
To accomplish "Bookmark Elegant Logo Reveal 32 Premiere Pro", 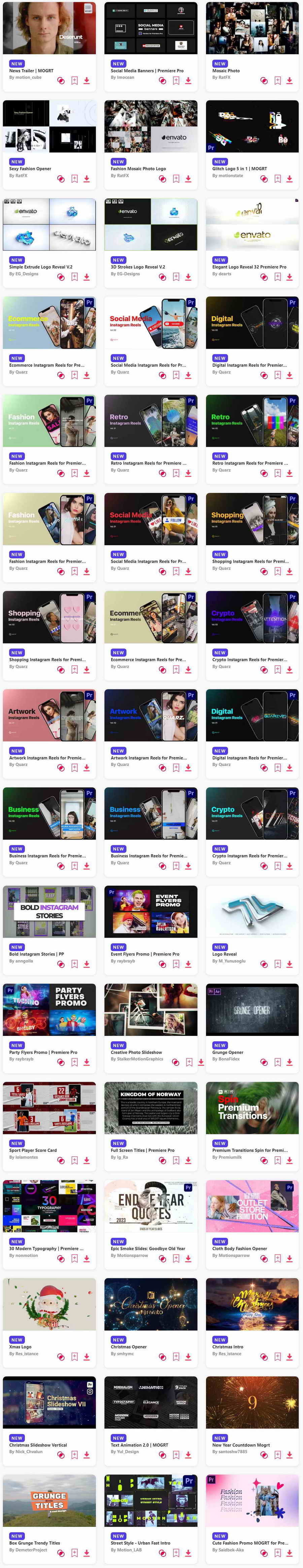I will 277,277.
